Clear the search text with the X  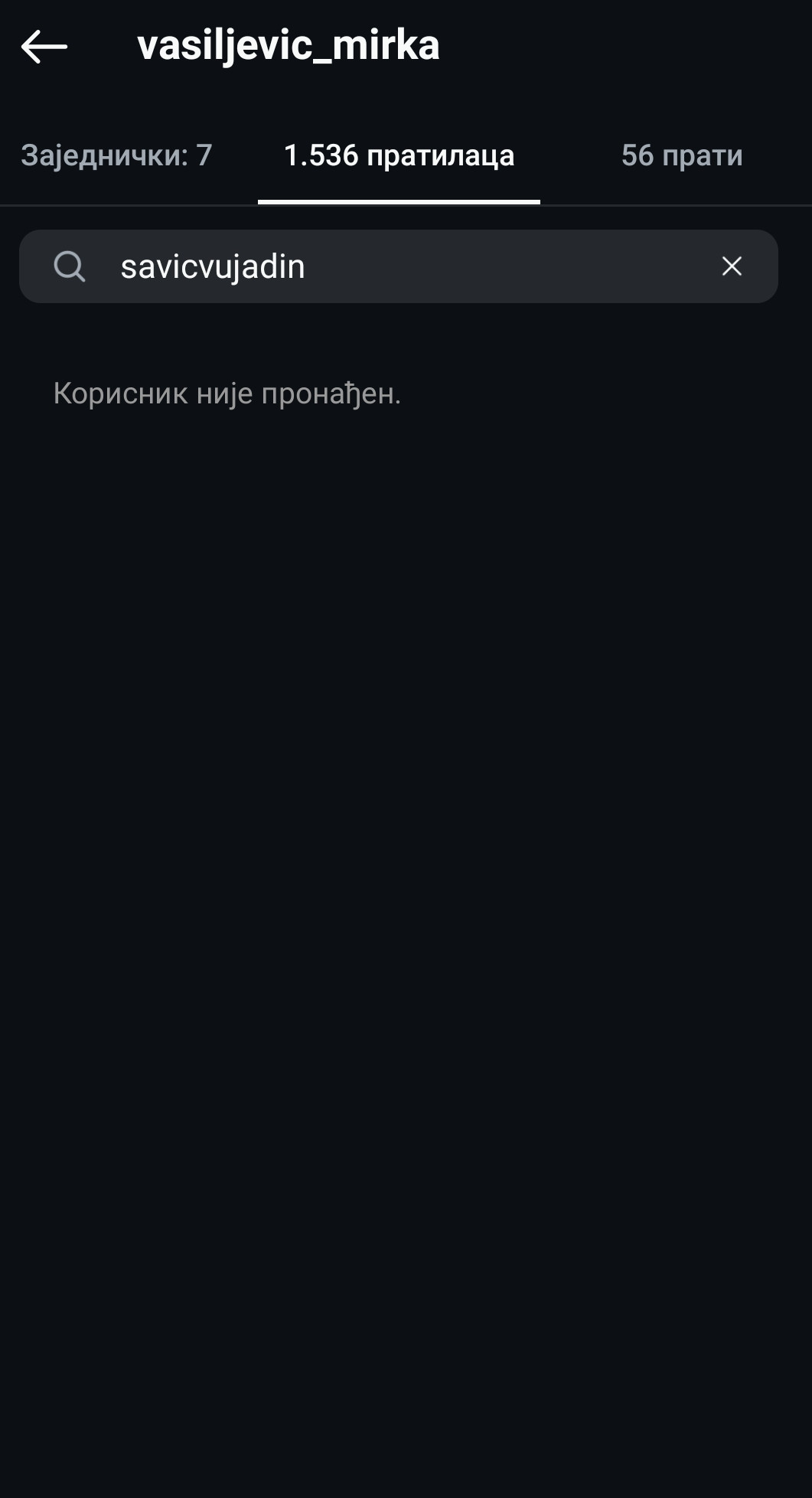[x=732, y=266]
